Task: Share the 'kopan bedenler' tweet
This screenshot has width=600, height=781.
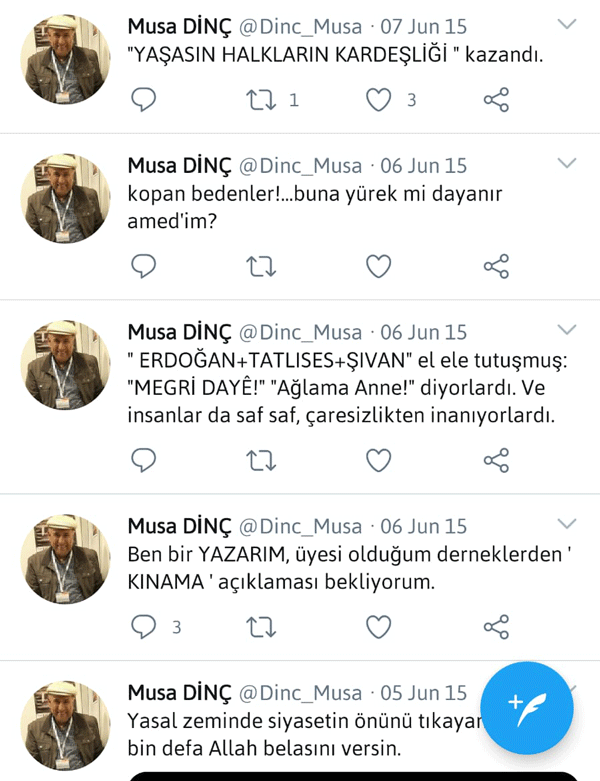Action: [x=496, y=265]
